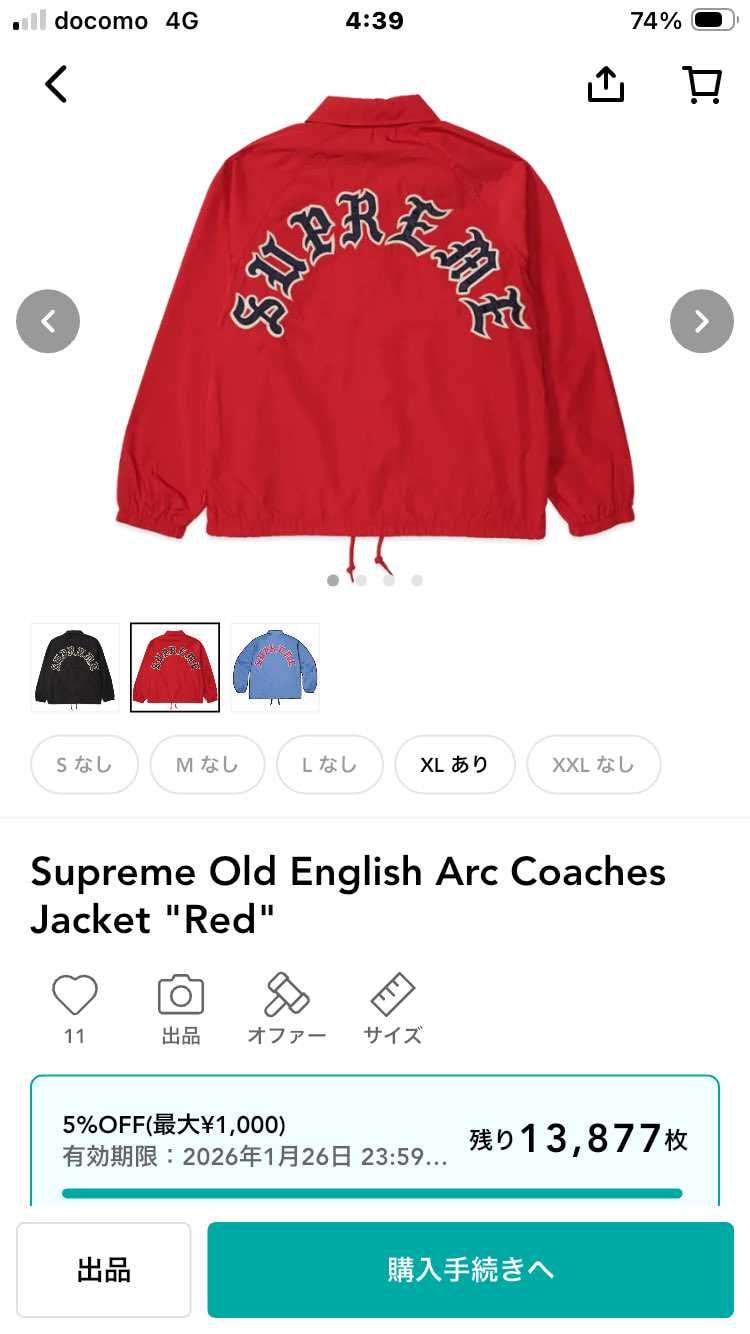The width and height of the screenshot is (750, 1334).
Task: Choose size S なし chip
Action: coord(84,765)
